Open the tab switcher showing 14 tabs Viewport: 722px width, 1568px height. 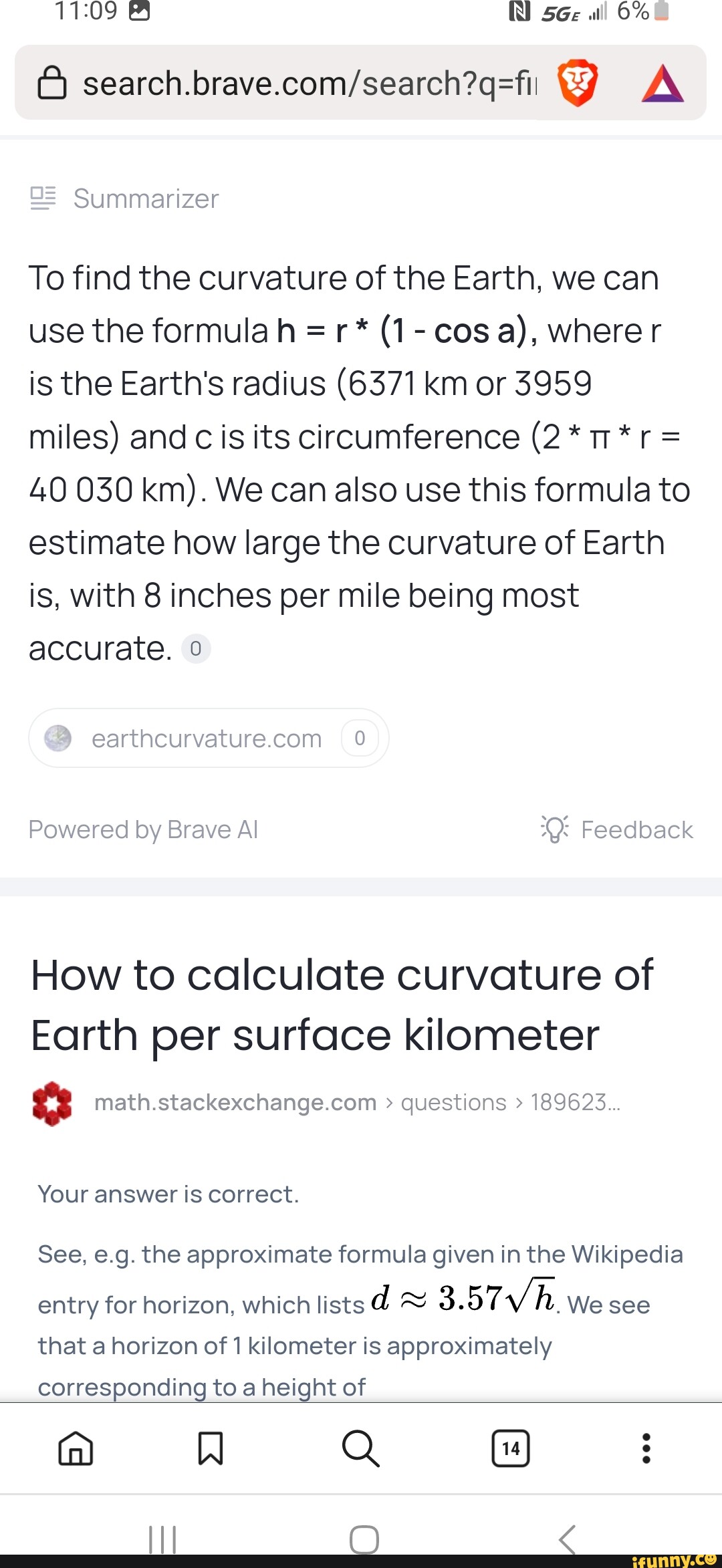[511, 1448]
